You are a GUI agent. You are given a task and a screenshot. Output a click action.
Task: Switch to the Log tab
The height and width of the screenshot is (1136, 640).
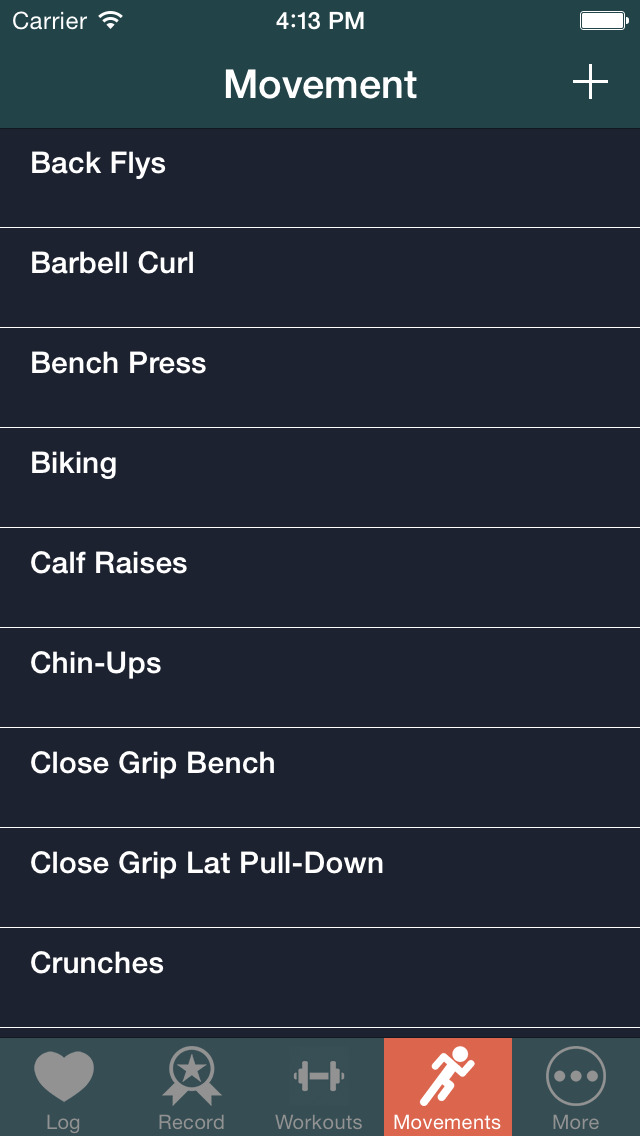click(64, 1087)
